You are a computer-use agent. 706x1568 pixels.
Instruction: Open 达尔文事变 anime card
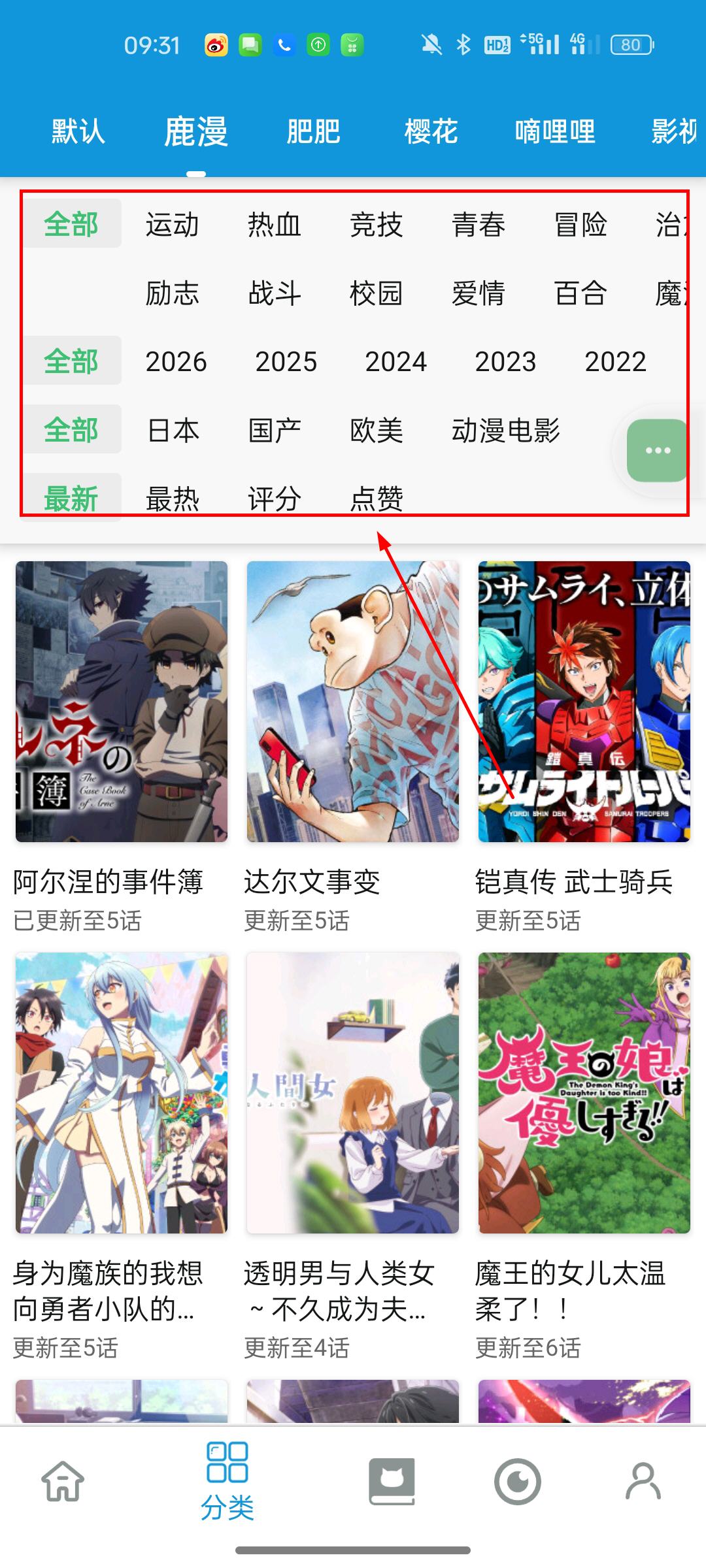tap(353, 702)
